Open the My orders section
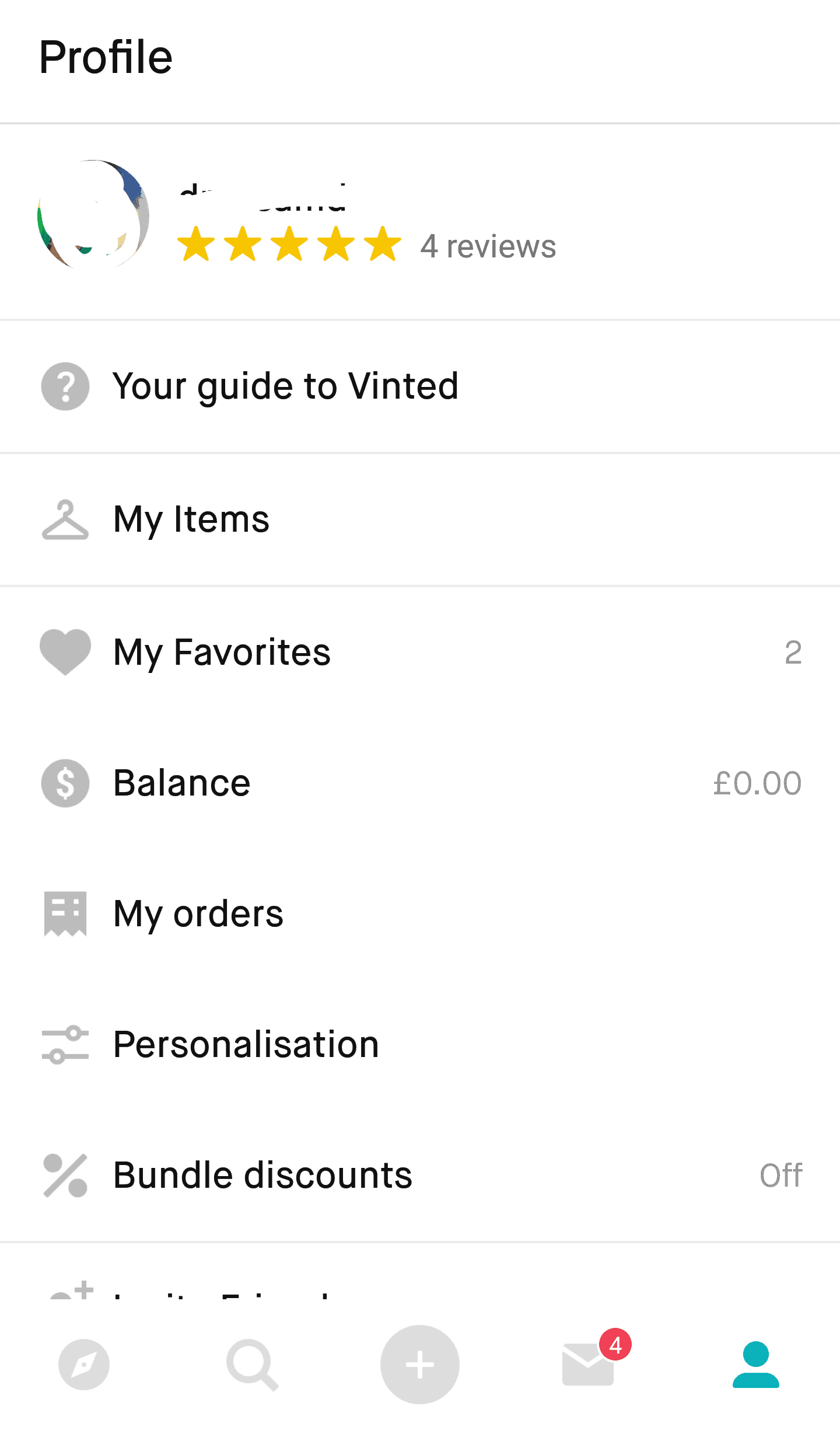Screen dimensions: 840x1430 [198, 913]
